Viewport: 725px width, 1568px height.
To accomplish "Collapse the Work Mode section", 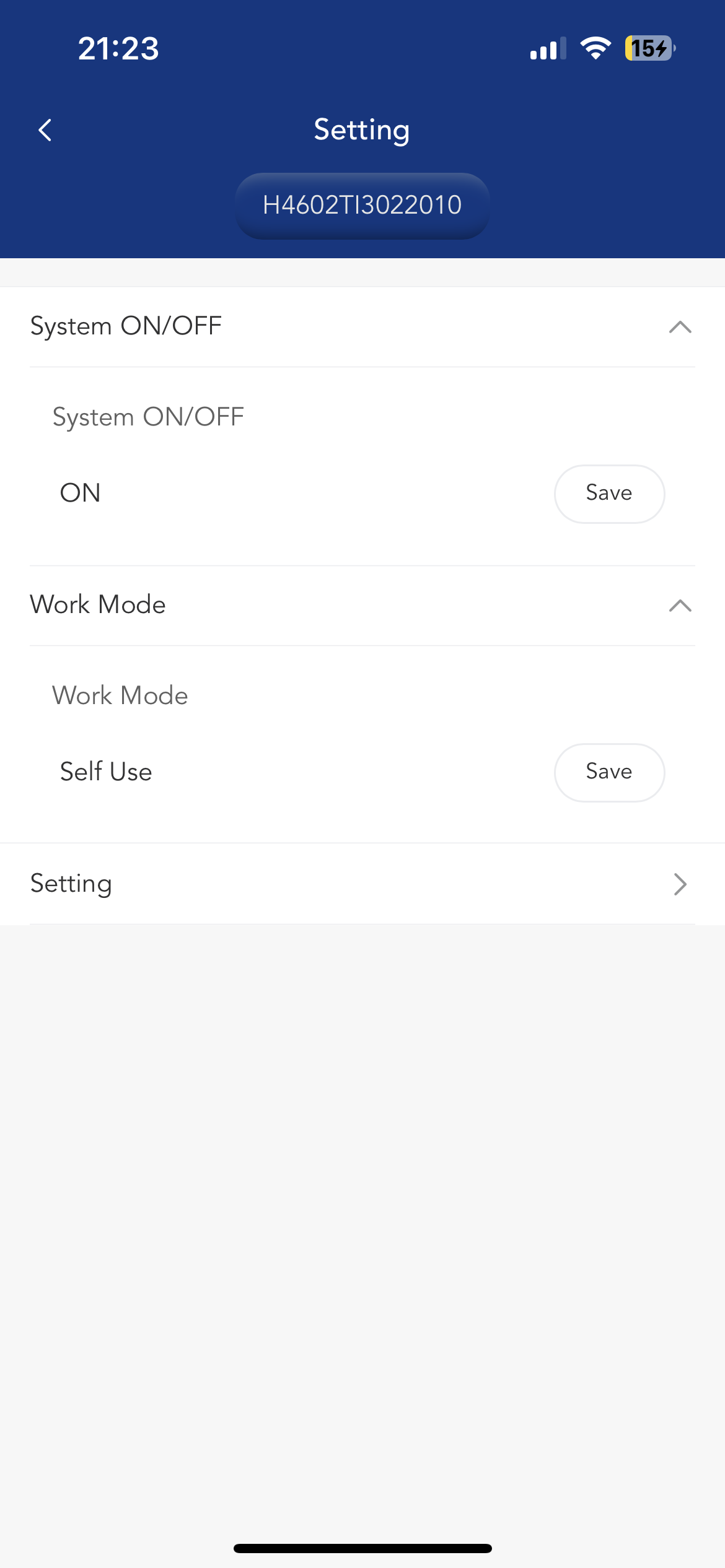I will 680,606.
